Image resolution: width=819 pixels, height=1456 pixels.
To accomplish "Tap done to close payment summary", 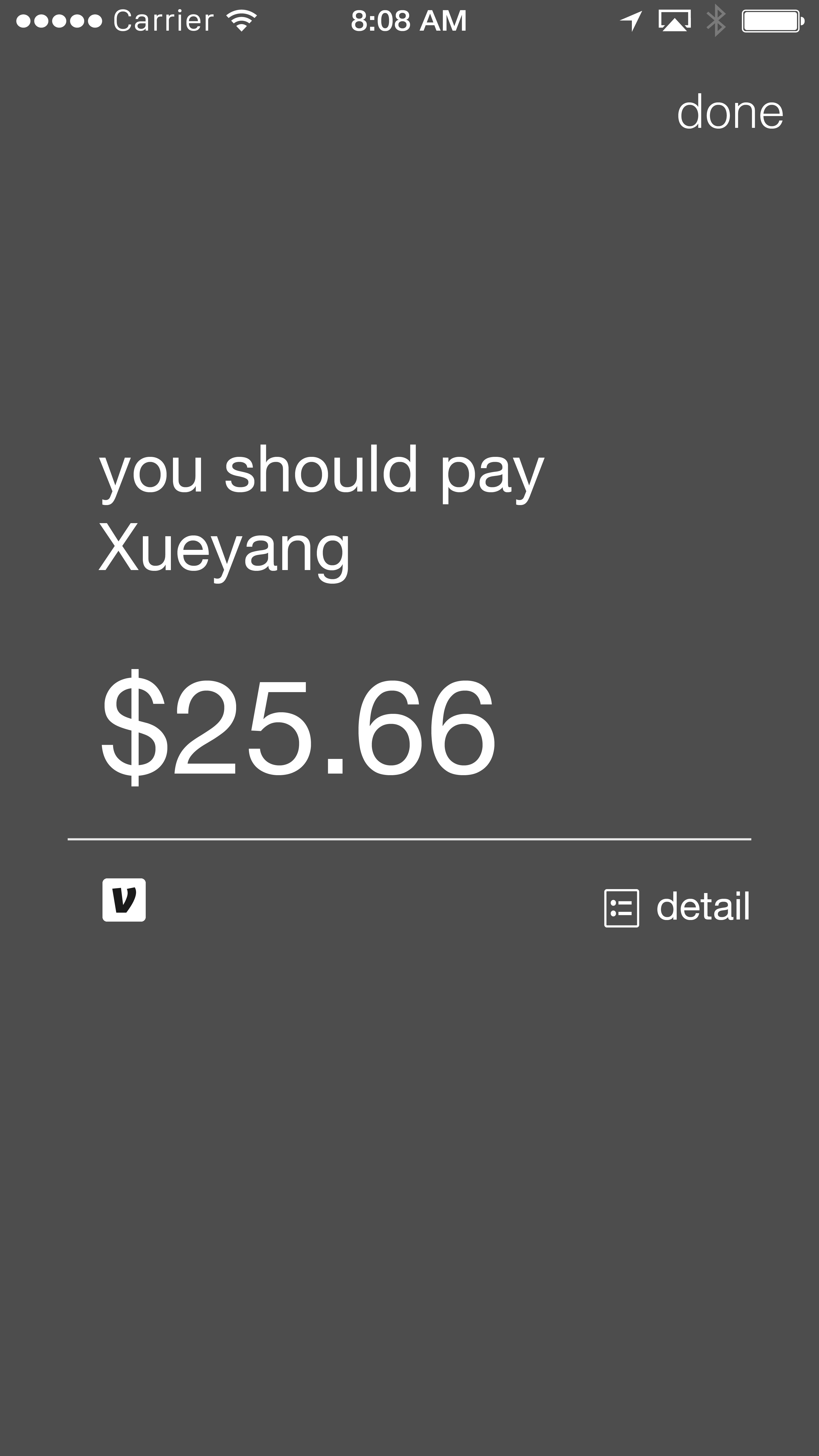I will click(730, 112).
